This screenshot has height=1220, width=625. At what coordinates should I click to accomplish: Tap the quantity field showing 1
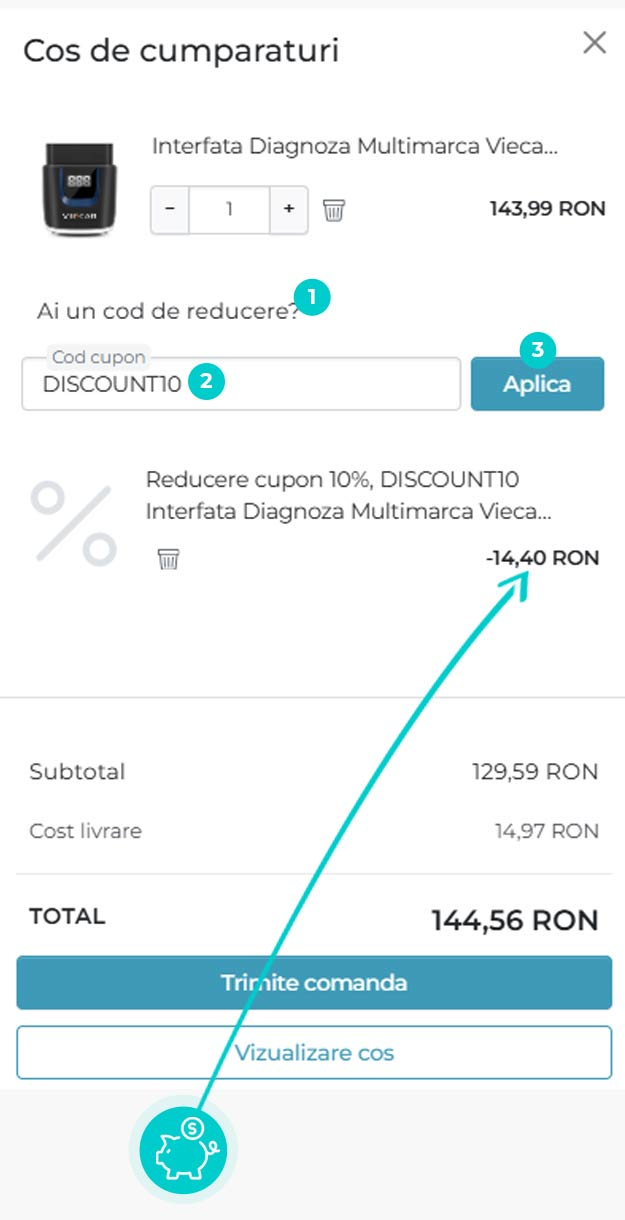229,209
